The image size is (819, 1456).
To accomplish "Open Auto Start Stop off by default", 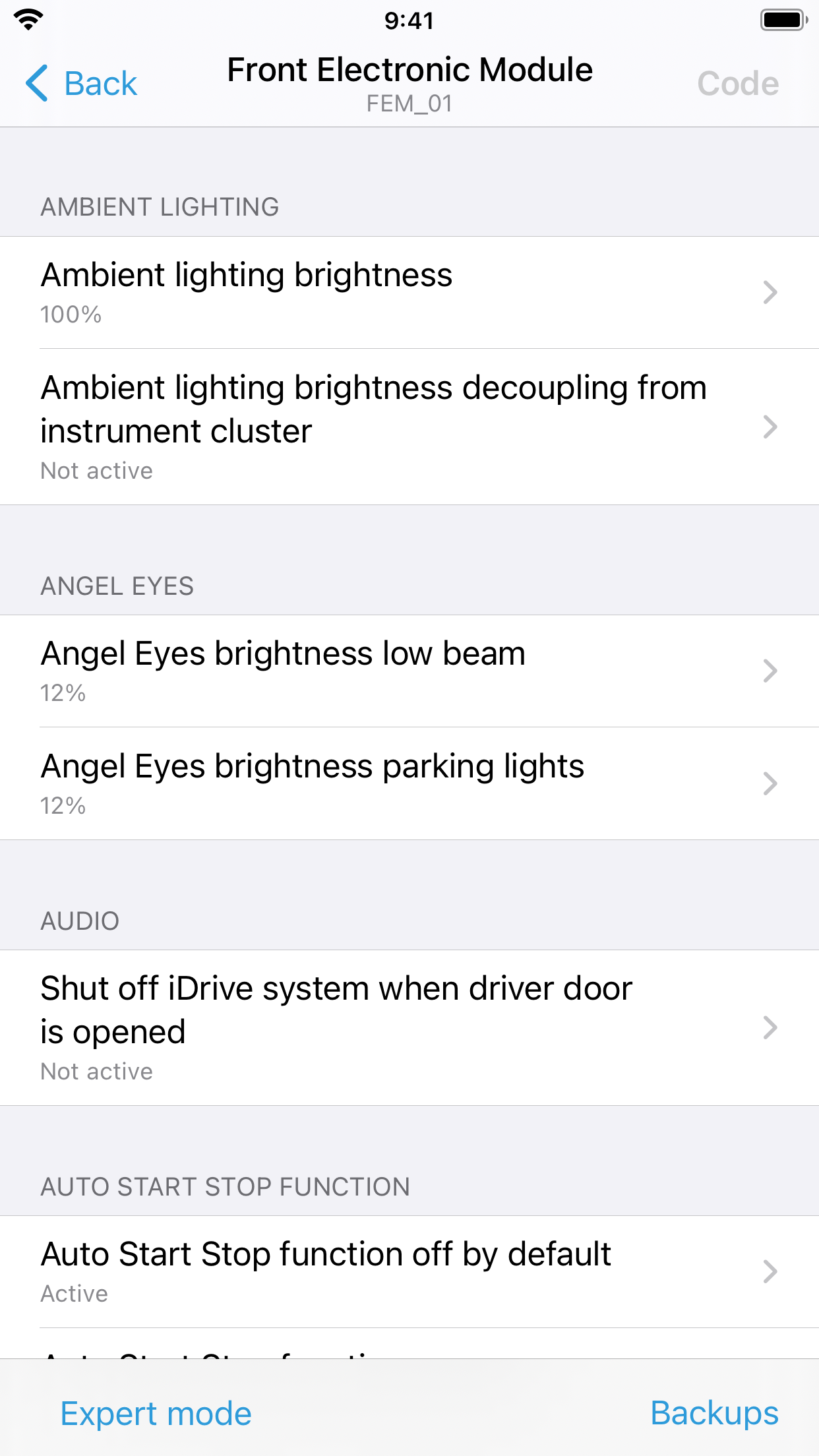I will pyautogui.click(x=409, y=1271).
